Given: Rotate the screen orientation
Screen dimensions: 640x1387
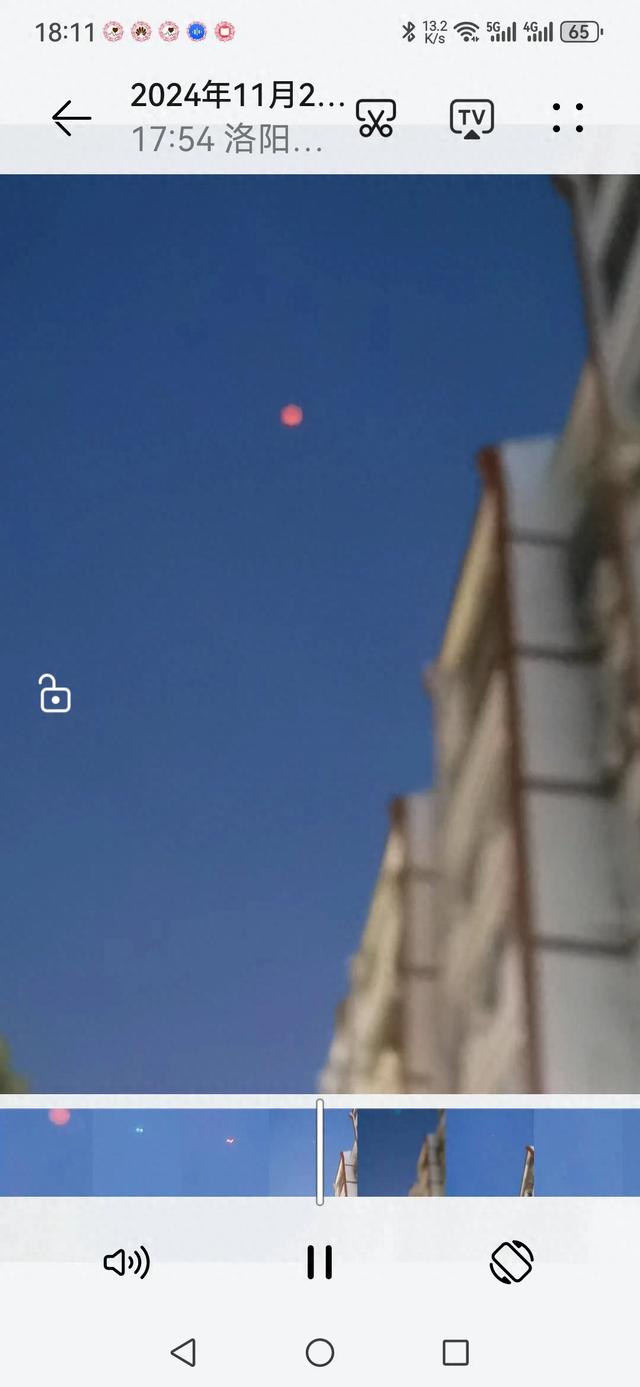Looking at the screenshot, I should tap(511, 1262).
